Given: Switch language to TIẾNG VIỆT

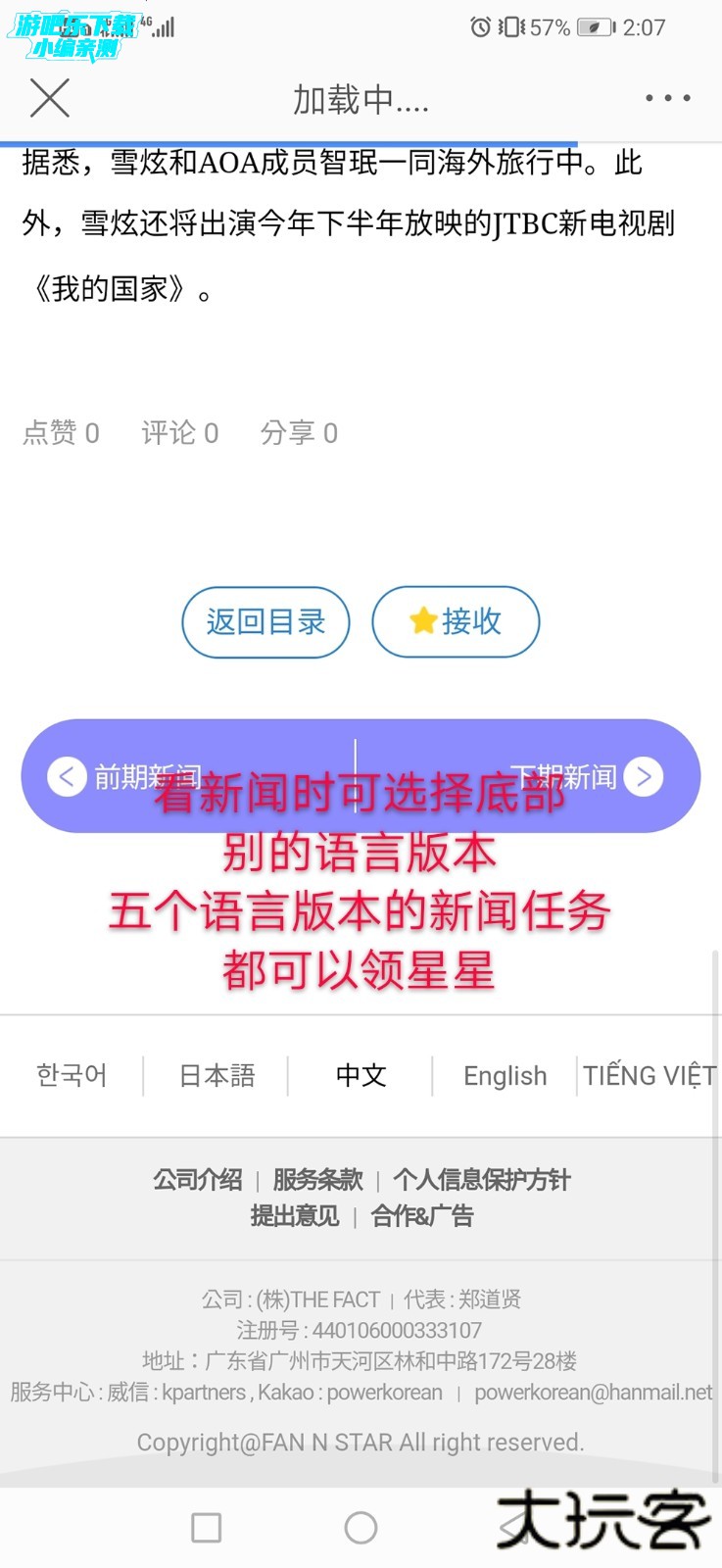Looking at the screenshot, I should point(649,1075).
